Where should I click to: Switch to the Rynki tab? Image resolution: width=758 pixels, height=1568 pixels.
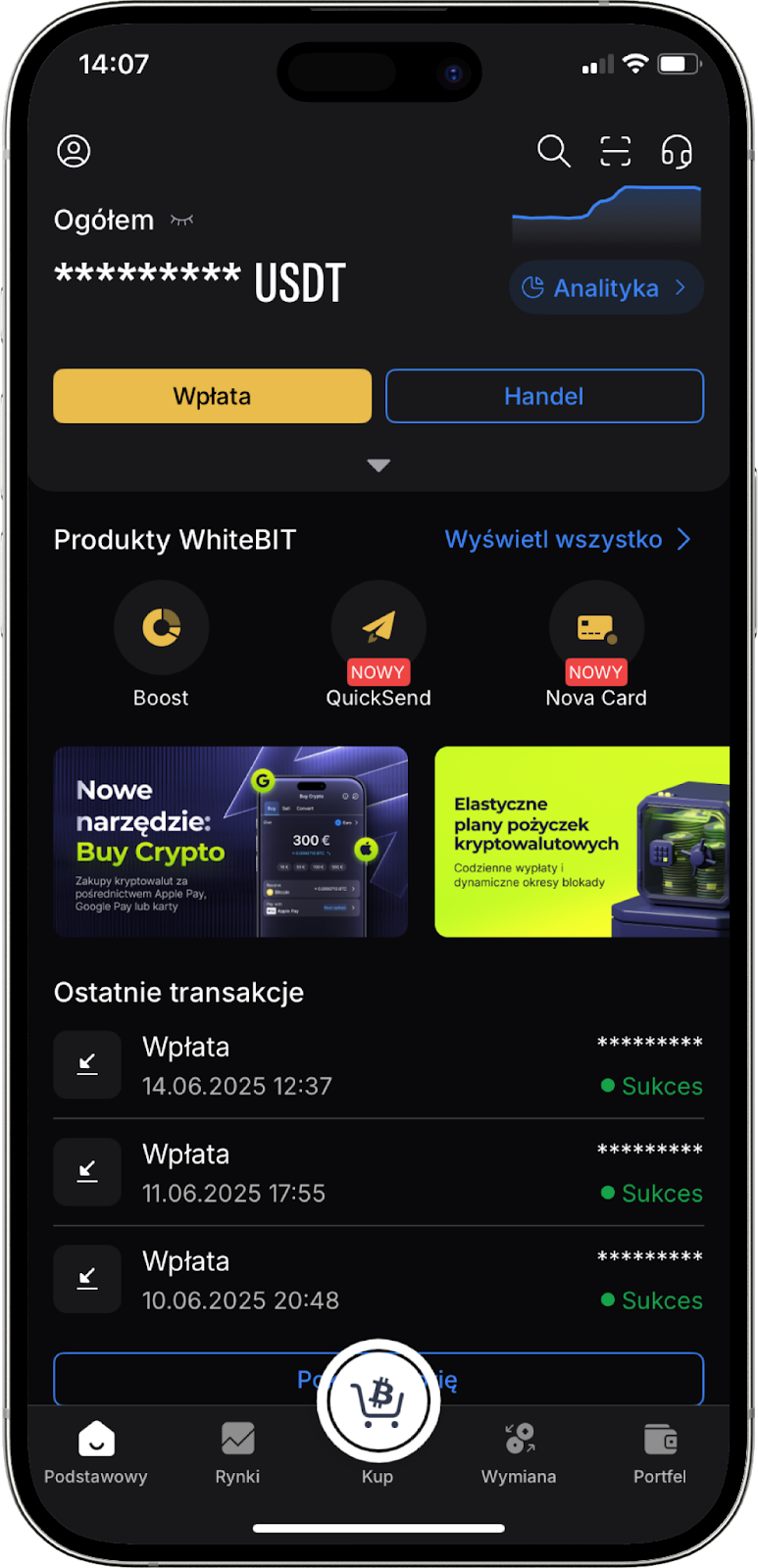pos(237,1452)
